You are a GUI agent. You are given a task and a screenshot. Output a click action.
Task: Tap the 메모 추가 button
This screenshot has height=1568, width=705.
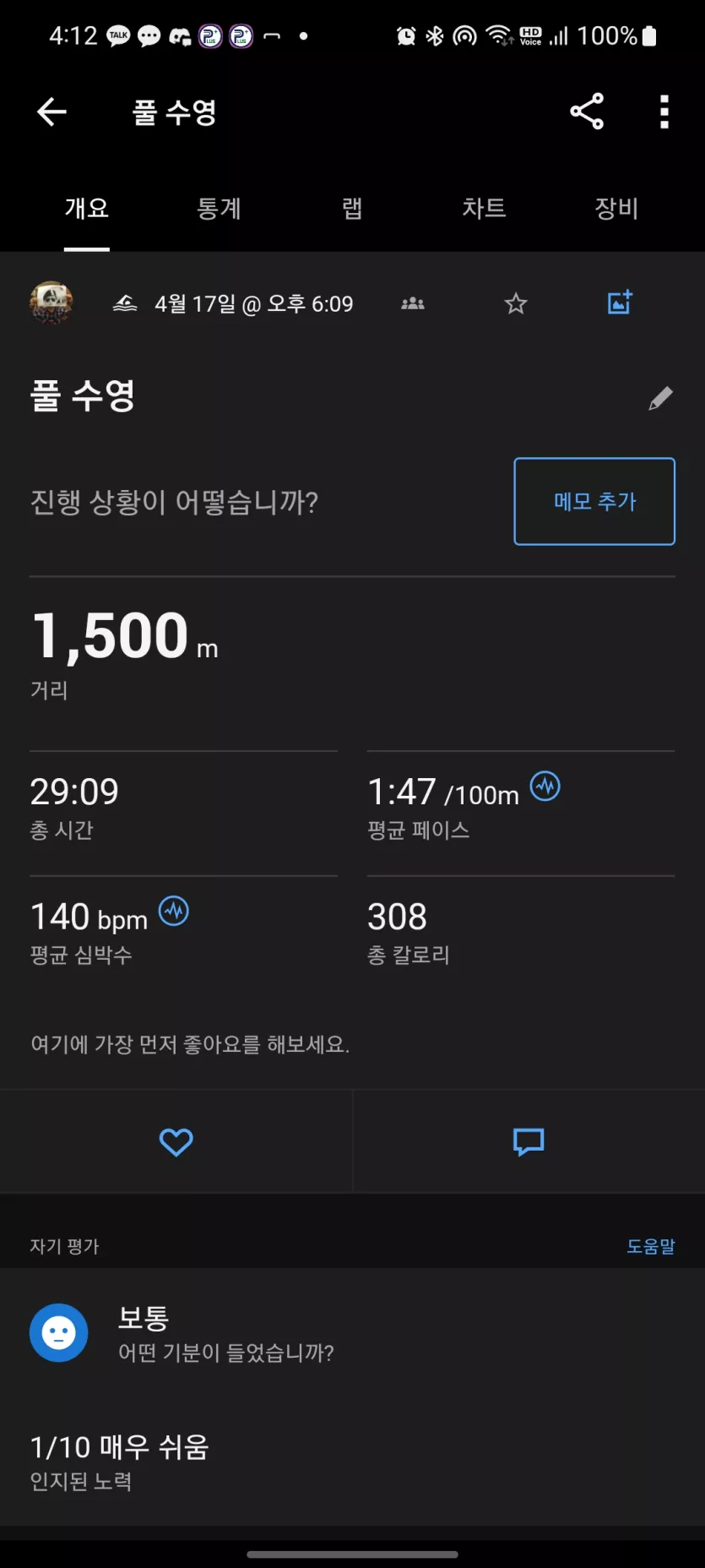coord(594,502)
